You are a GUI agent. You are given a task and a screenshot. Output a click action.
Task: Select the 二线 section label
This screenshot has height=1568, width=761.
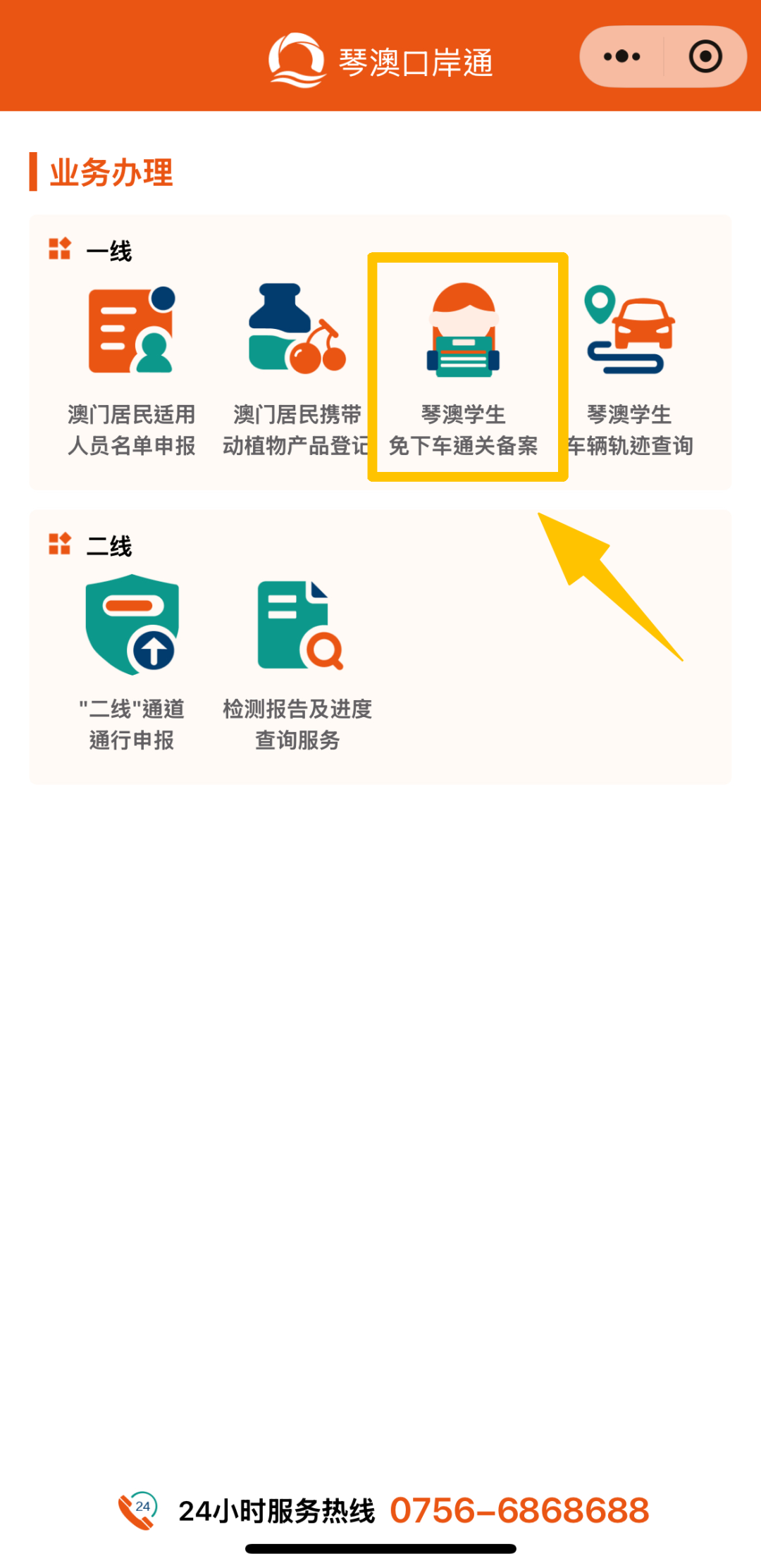point(109,546)
